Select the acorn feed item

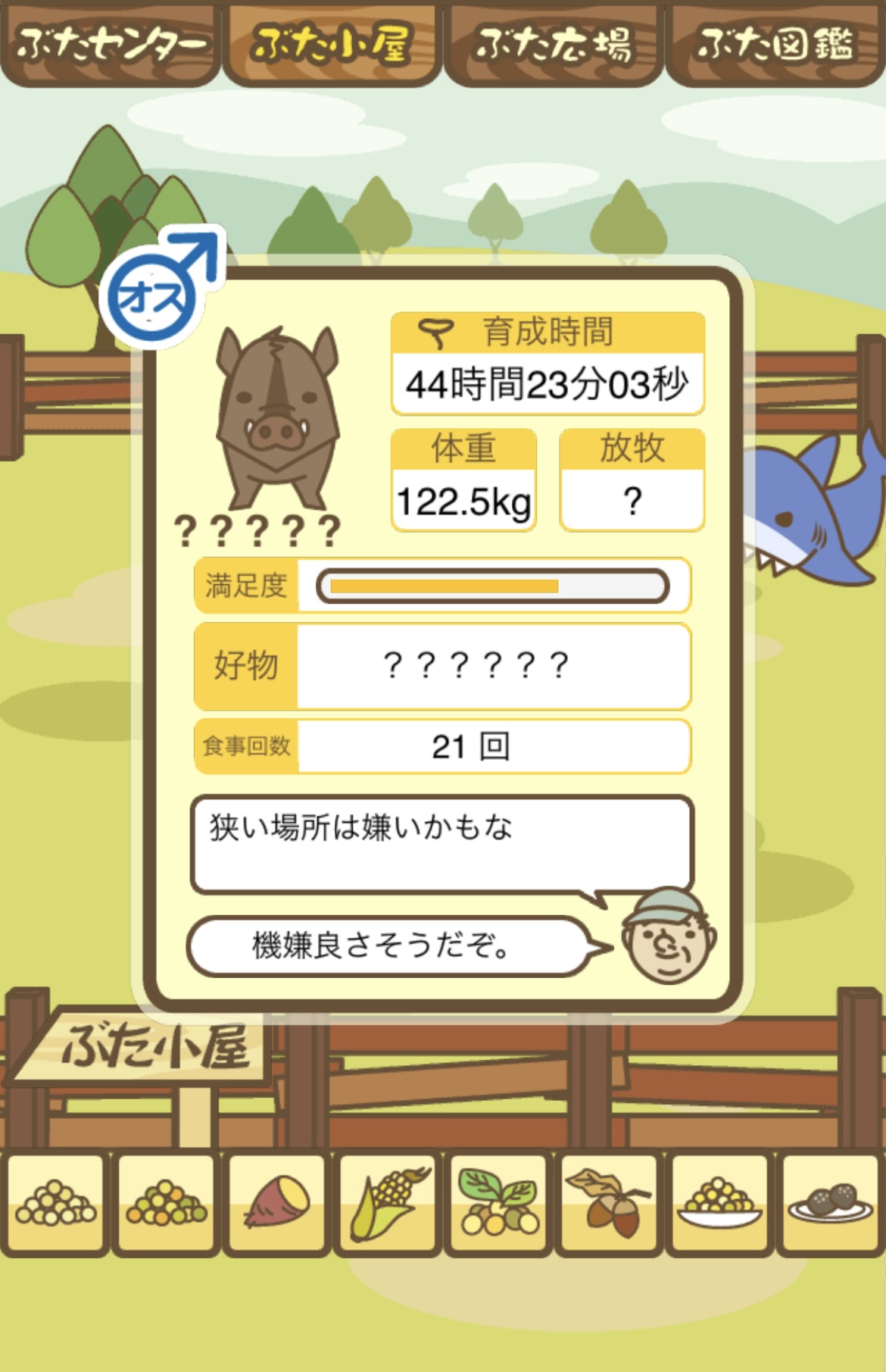(x=610, y=1203)
